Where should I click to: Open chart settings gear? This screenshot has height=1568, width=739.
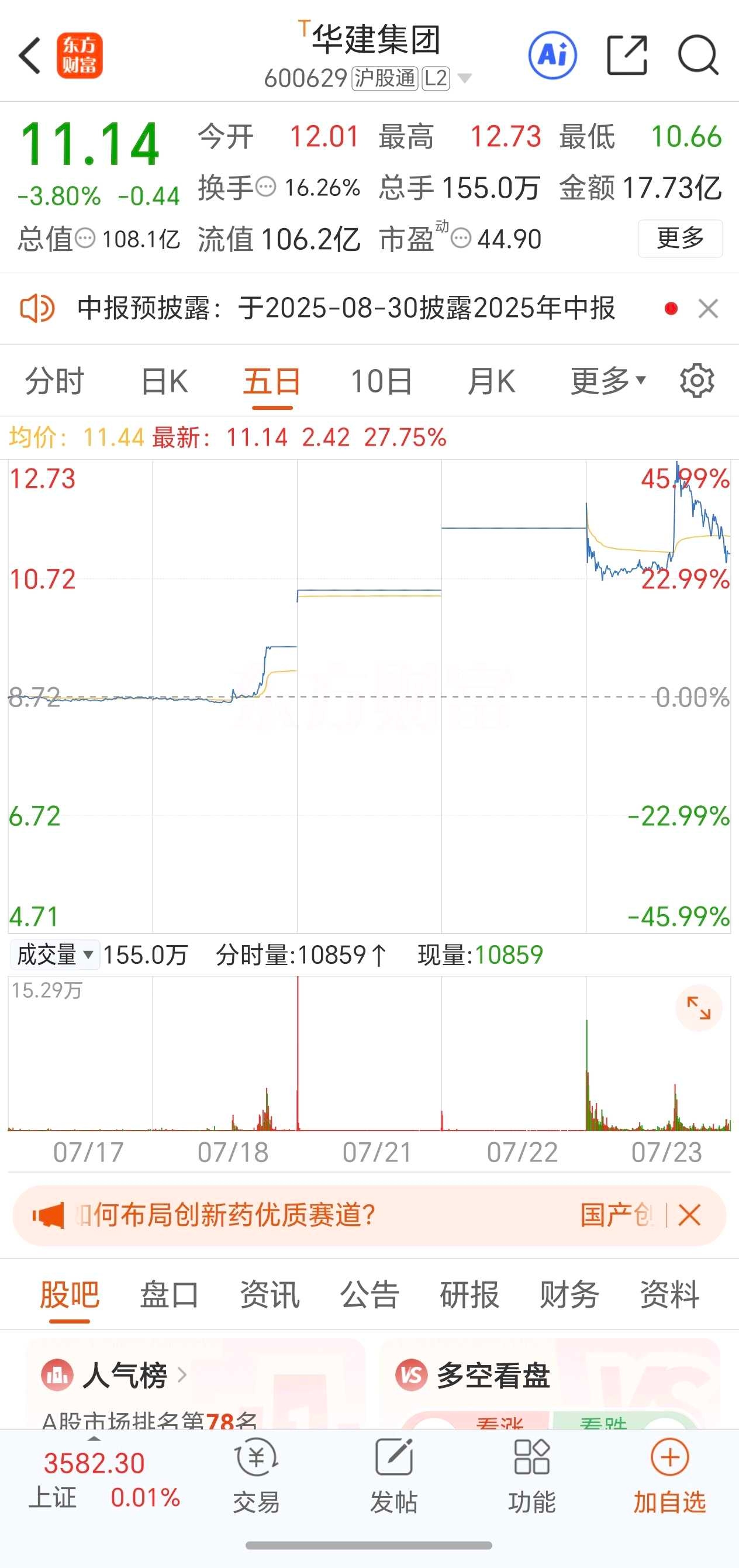pos(697,381)
